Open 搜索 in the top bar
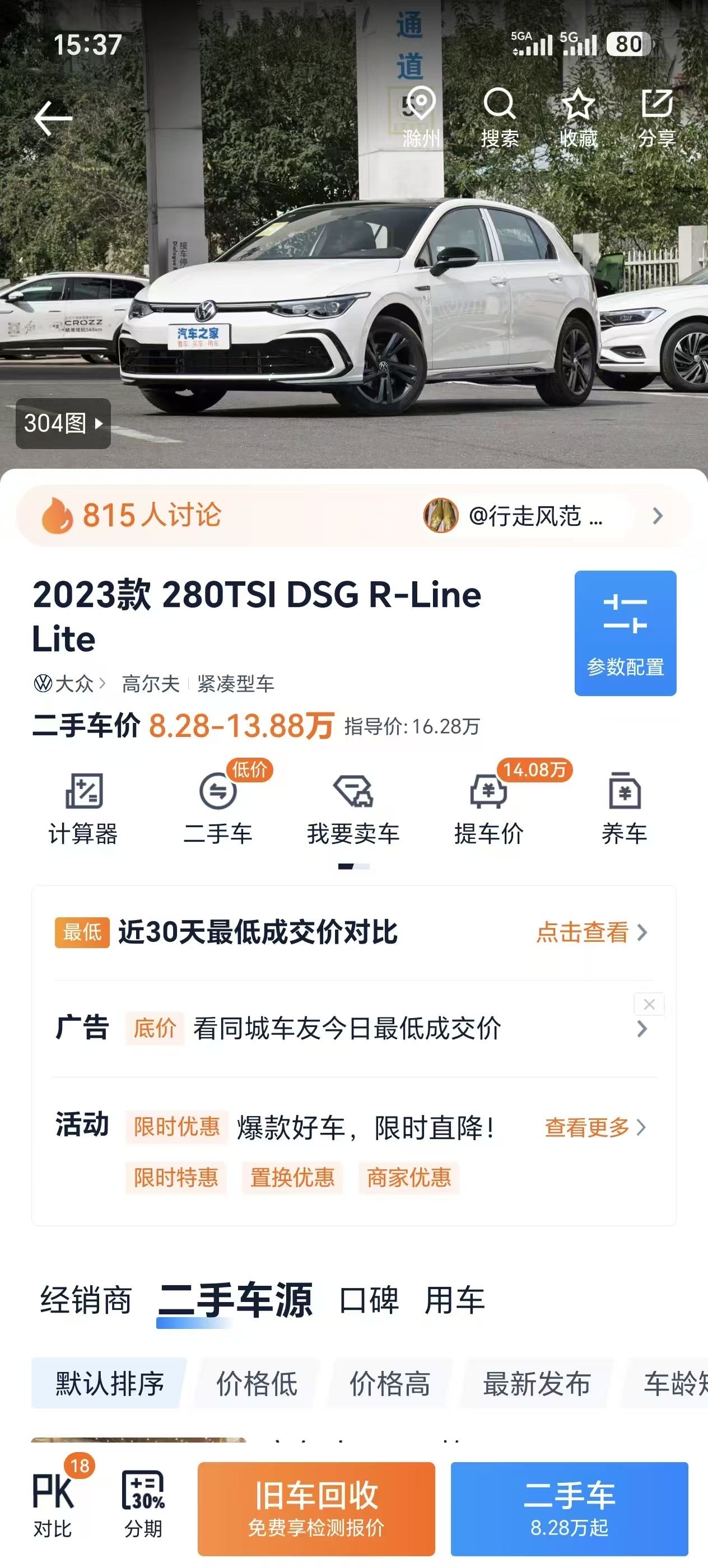The width and height of the screenshot is (708, 1568). [x=499, y=118]
